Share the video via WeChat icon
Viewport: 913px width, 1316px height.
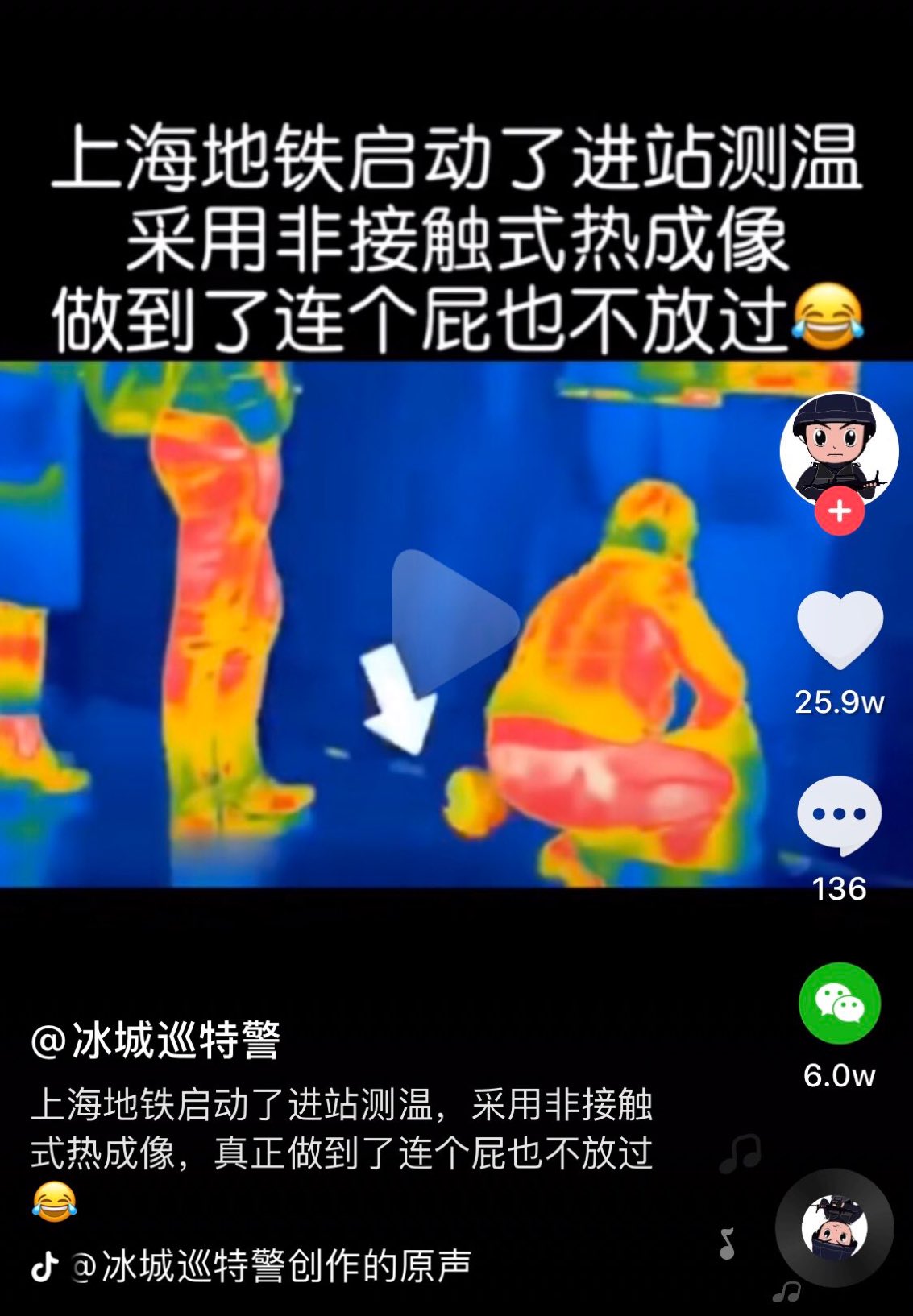point(839,1003)
